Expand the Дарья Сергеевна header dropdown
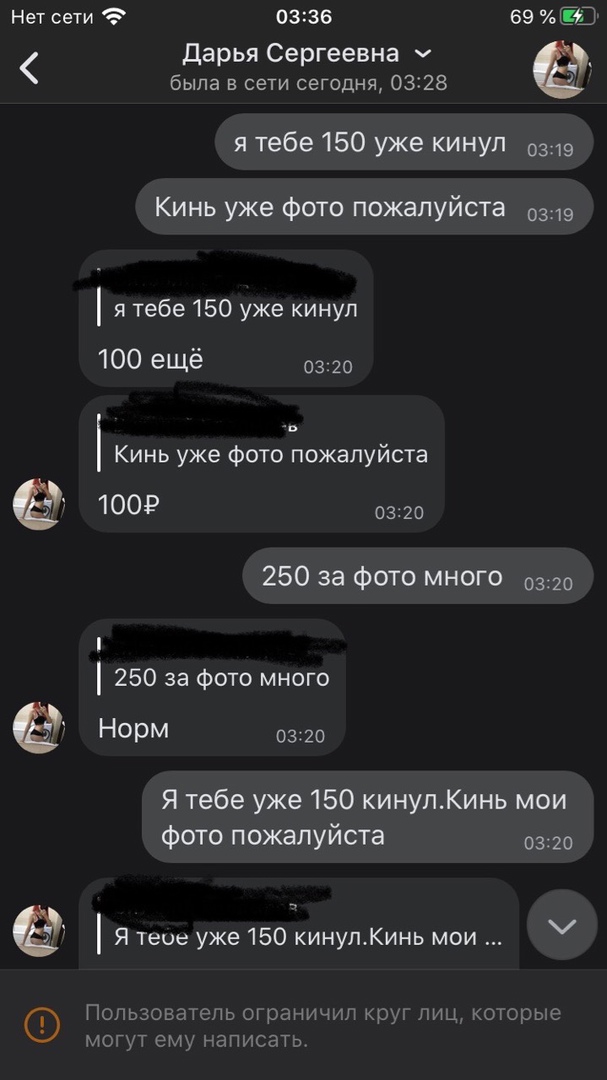The image size is (607, 1080). [x=423, y=53]
